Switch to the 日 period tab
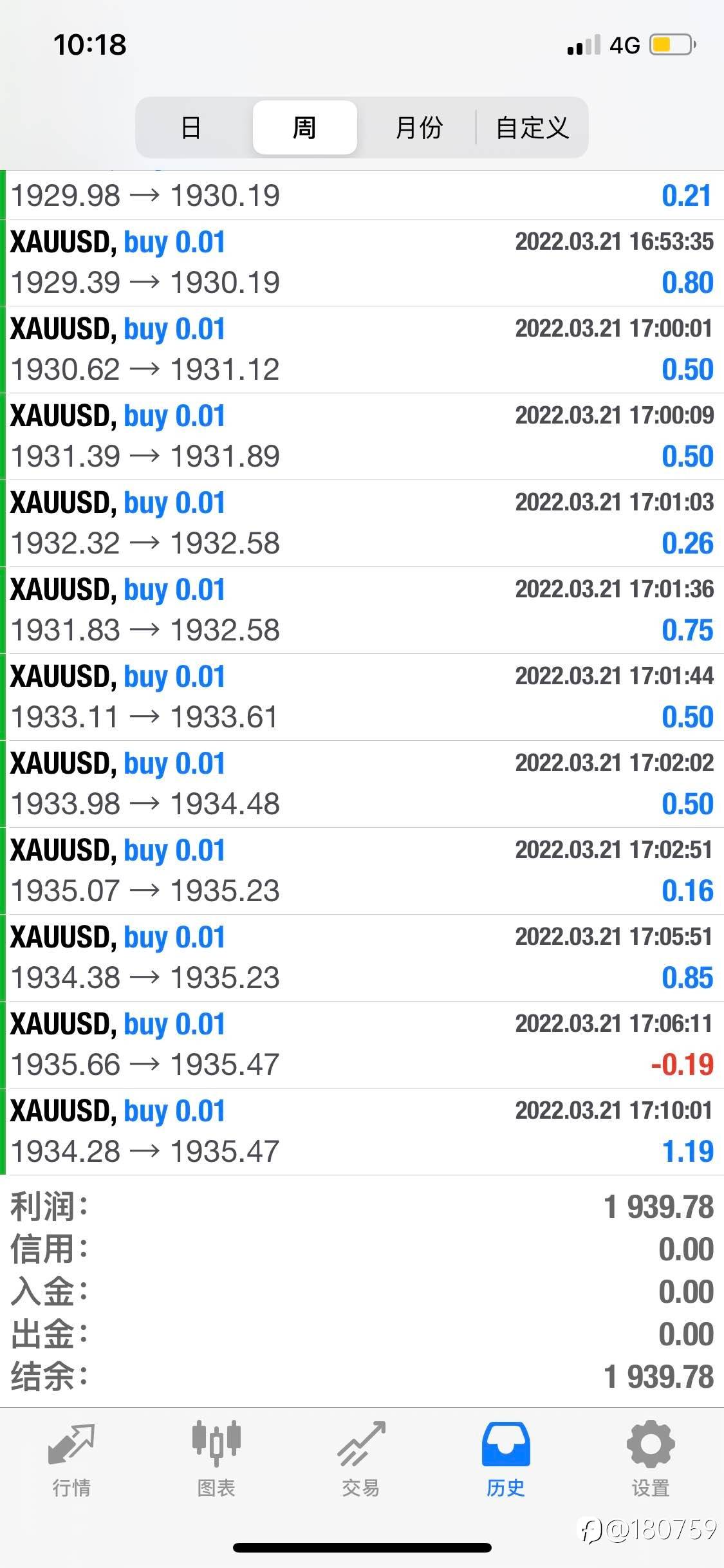Screen dimensions: 724x1568 click(x=191, y=127)
